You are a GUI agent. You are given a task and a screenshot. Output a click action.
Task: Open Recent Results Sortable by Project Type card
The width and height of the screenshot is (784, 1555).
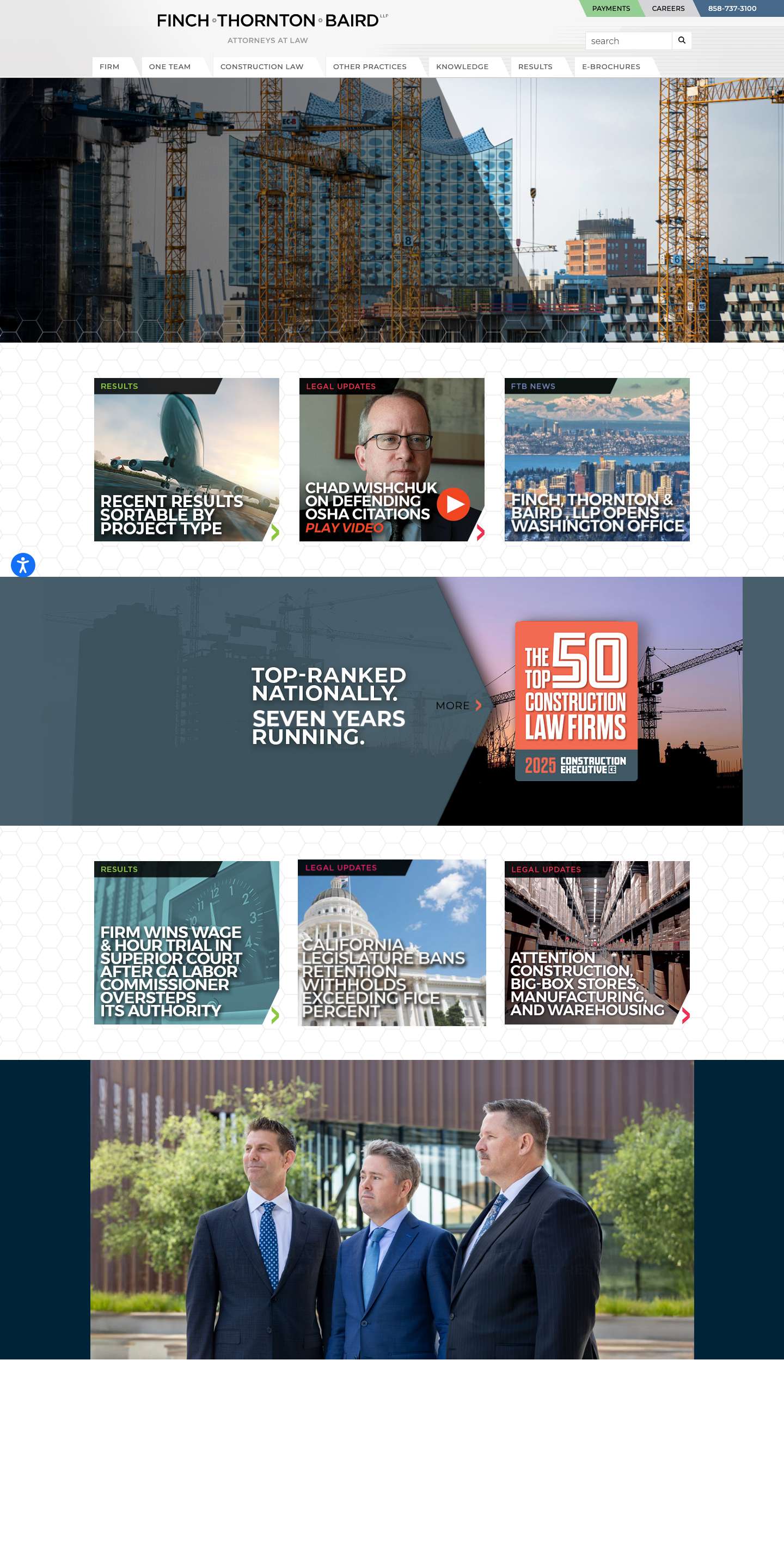pyautogui.click(x=187, y=459)
